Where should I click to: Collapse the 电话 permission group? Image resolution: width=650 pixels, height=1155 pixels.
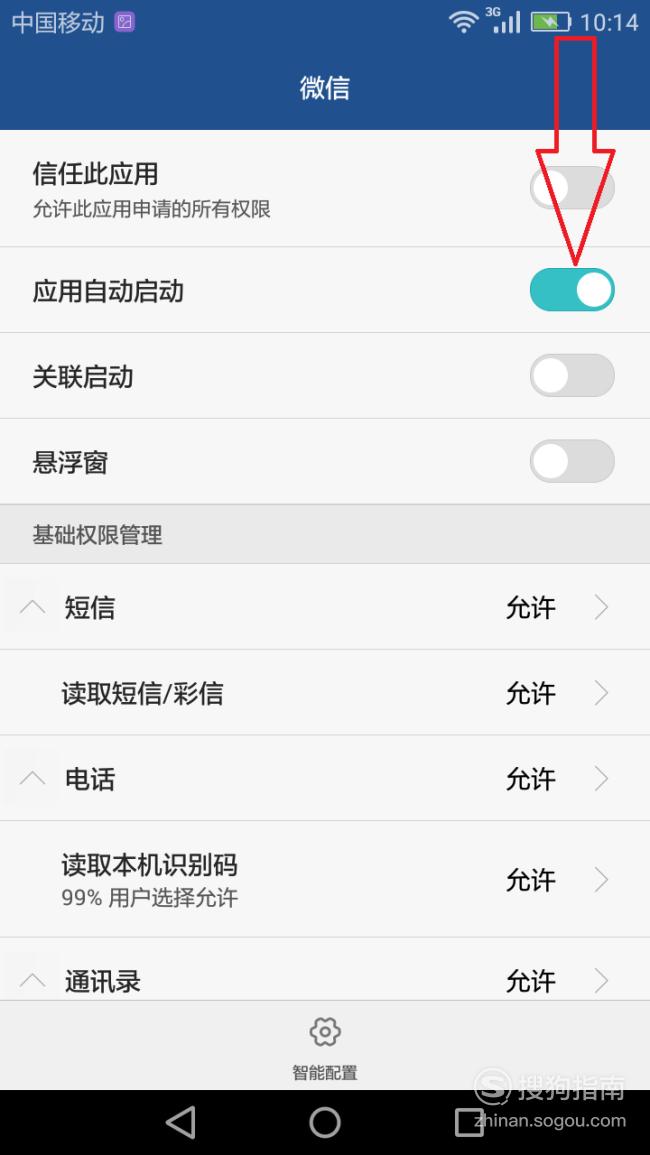point(32,779)
